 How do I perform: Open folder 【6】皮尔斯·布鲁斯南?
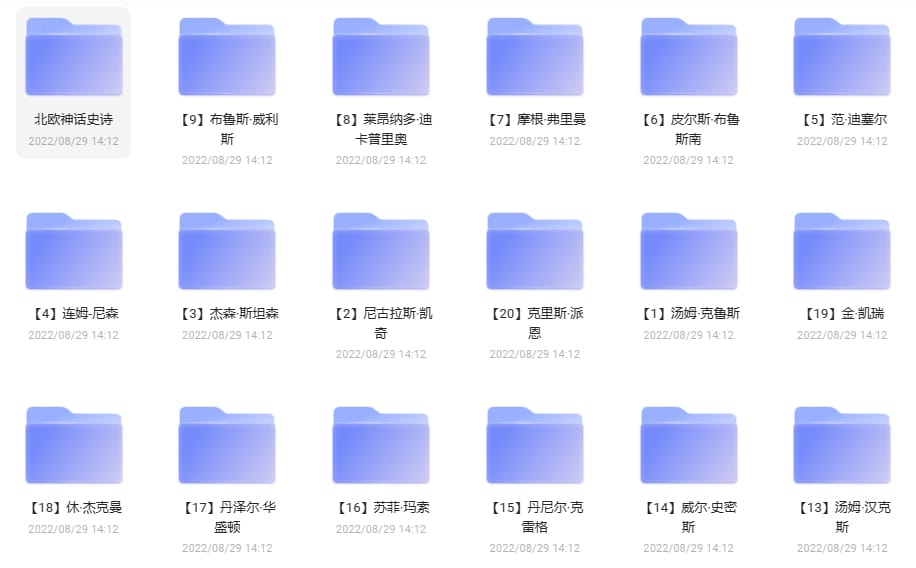pos(689,58)
